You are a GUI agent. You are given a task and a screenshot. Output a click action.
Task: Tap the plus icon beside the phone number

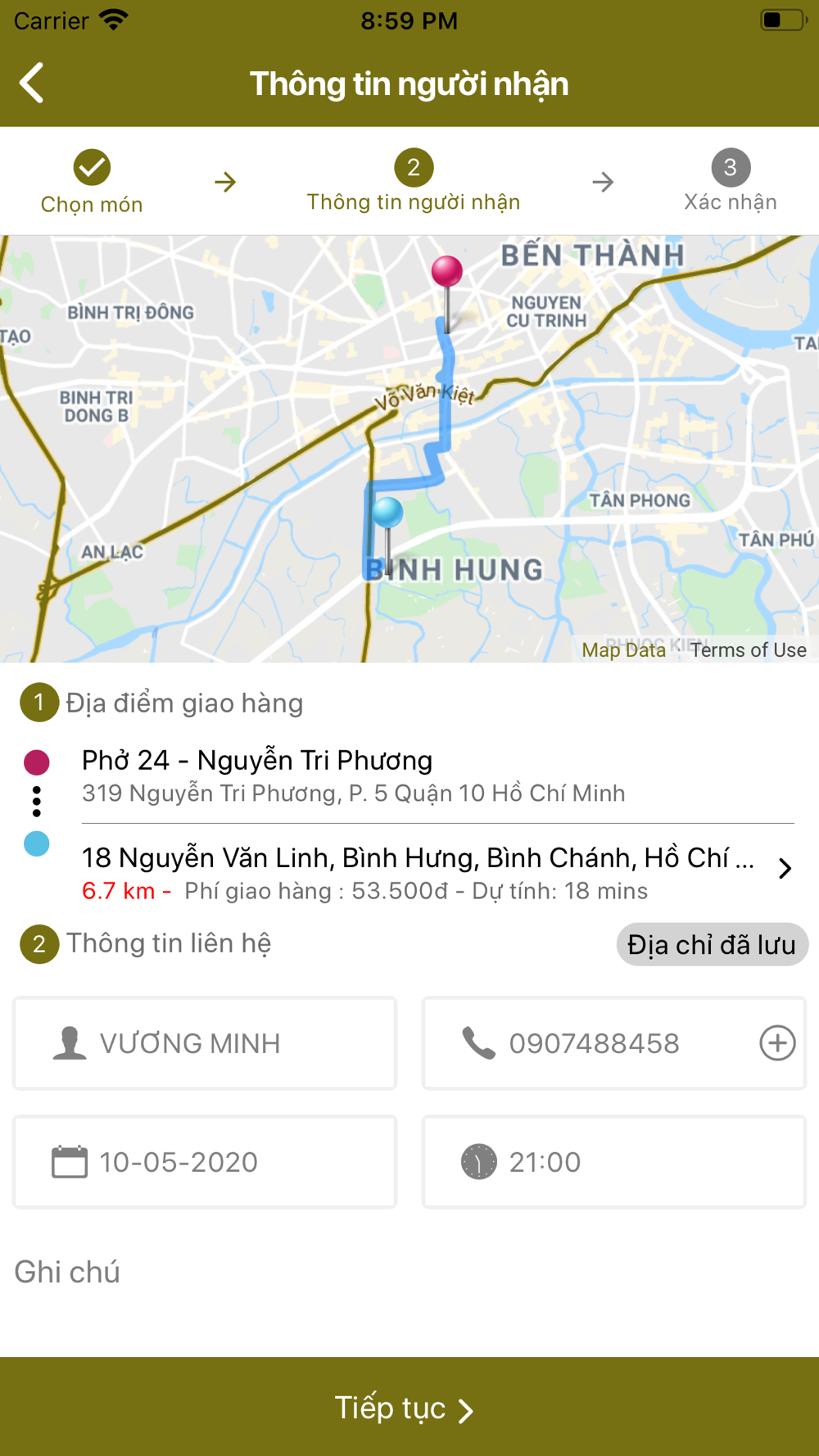tap(777, 1043)
